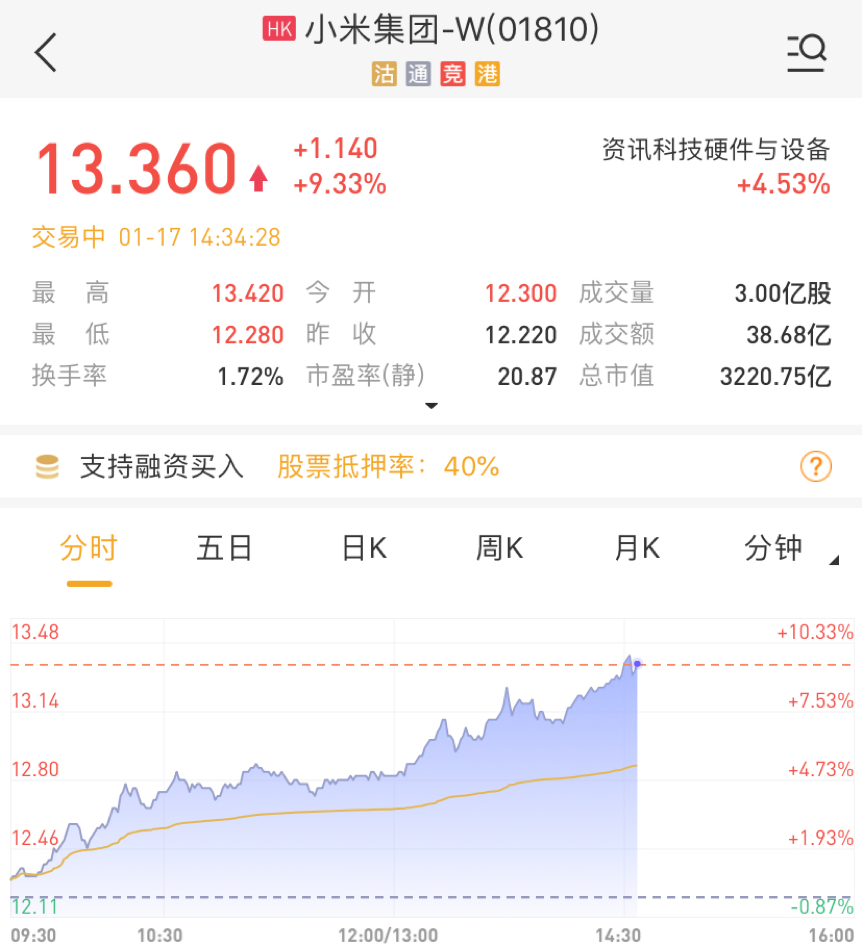This screenshot has height=947, width=862.
Task: Open the 支持融资买入 margin info row
Action: tap(162, 466)
